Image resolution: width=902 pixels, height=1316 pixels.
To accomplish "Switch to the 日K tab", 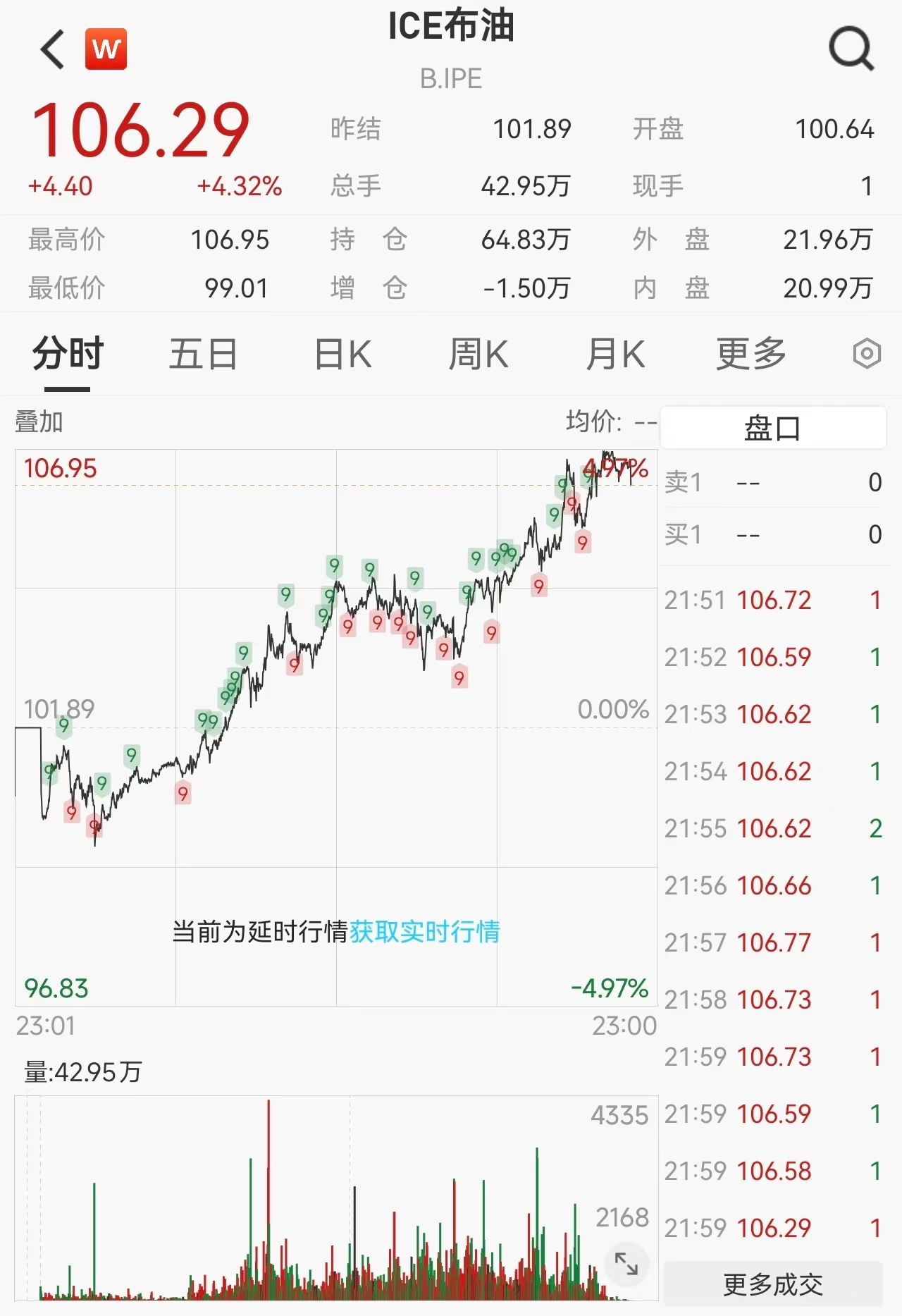I will 342,354.
